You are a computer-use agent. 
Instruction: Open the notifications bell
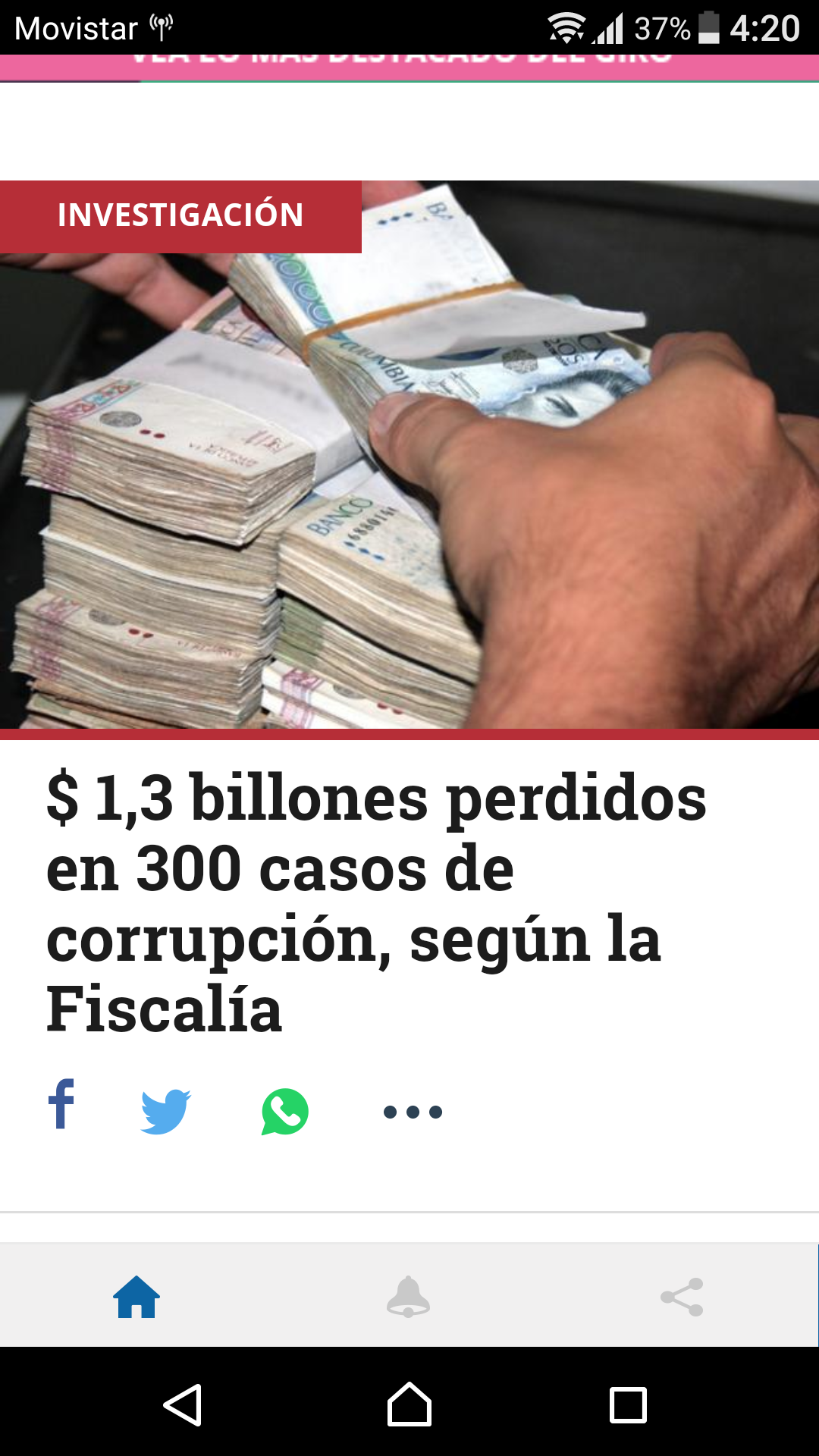[409, 1297]
